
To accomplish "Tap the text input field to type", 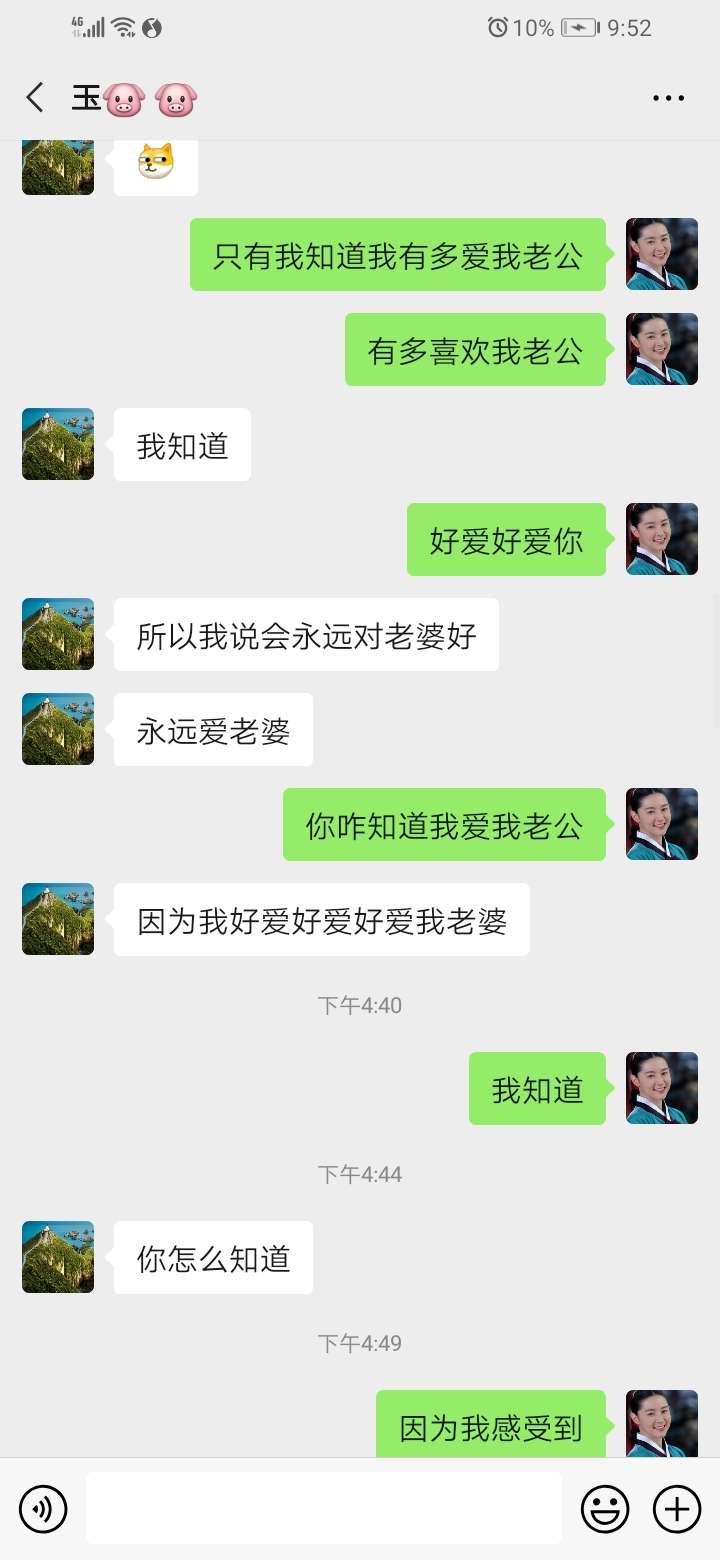I will (325, 1508).
